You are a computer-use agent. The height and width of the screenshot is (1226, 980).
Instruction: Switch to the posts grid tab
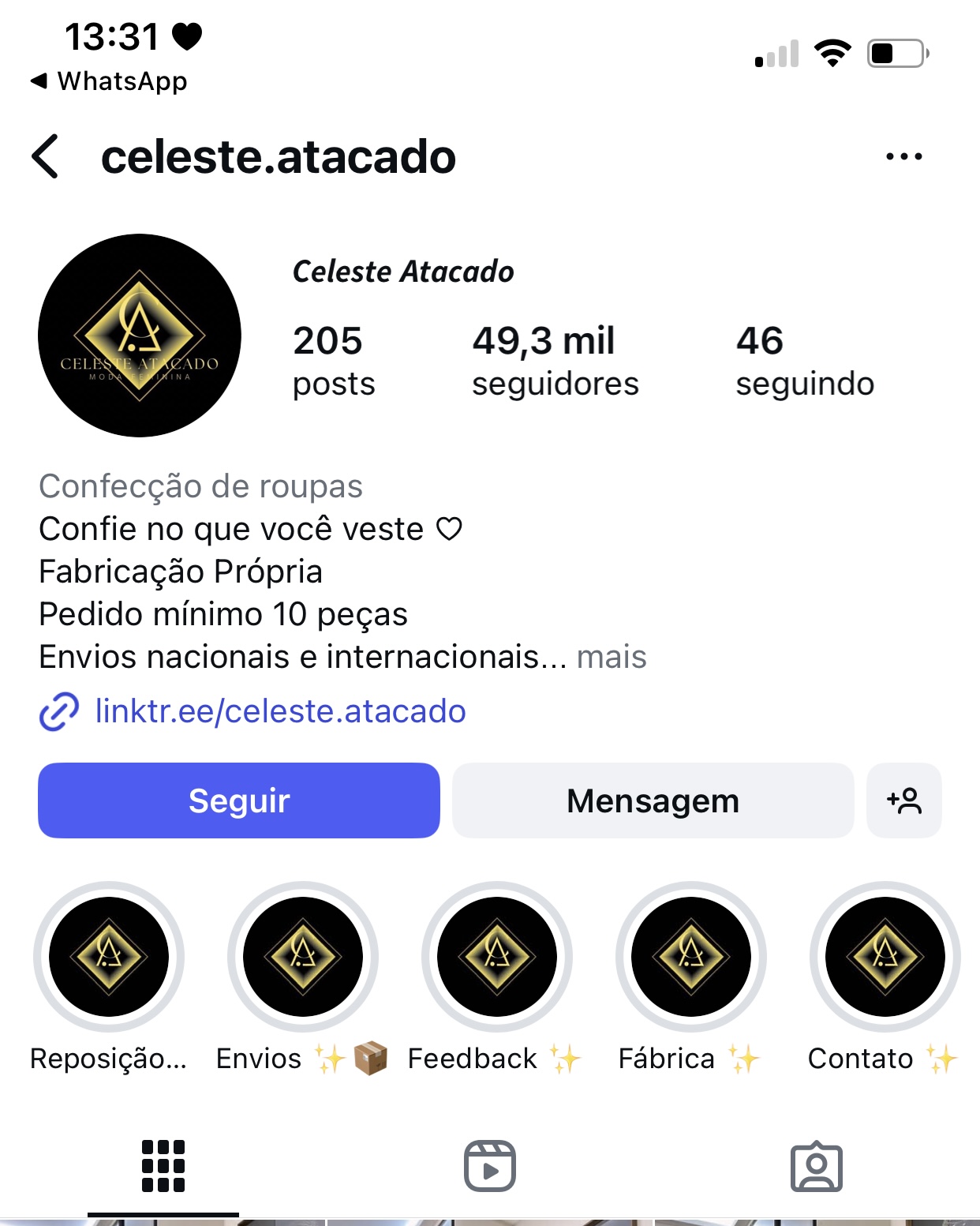pos(163,1165)
